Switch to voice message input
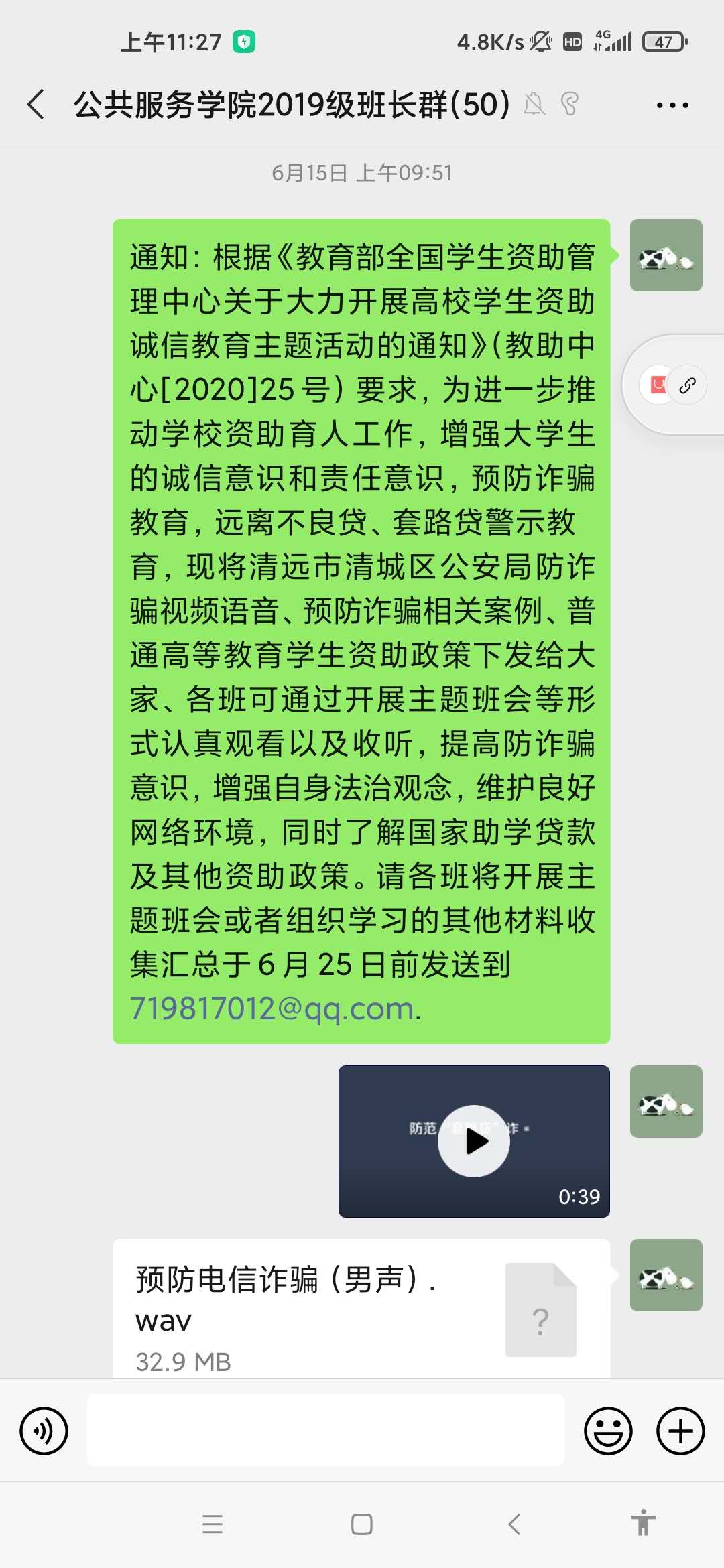The height and width of the screenshot is (1568, 724). point(44,1431)
